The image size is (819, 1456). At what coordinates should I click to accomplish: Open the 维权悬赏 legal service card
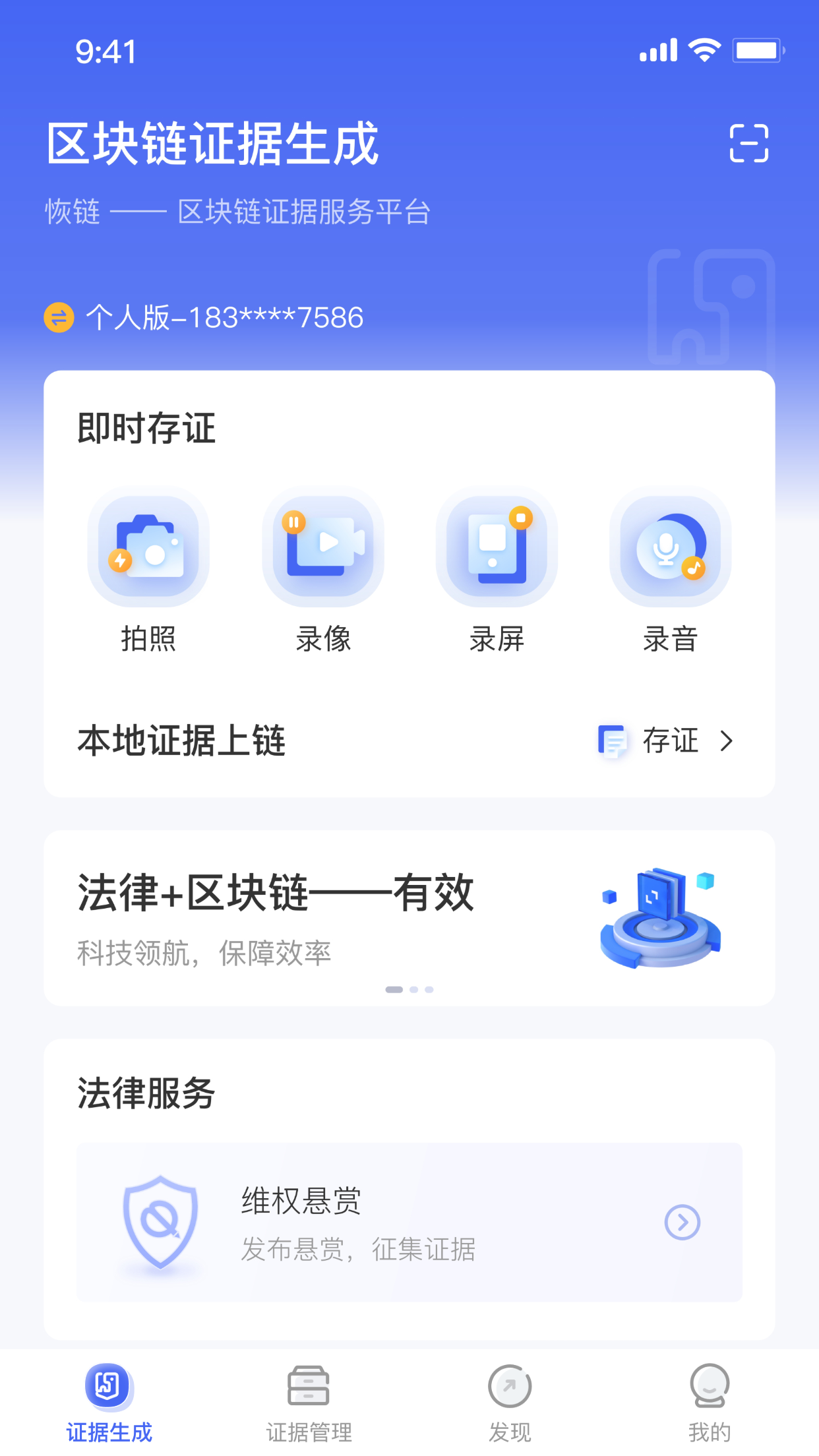409,1221
